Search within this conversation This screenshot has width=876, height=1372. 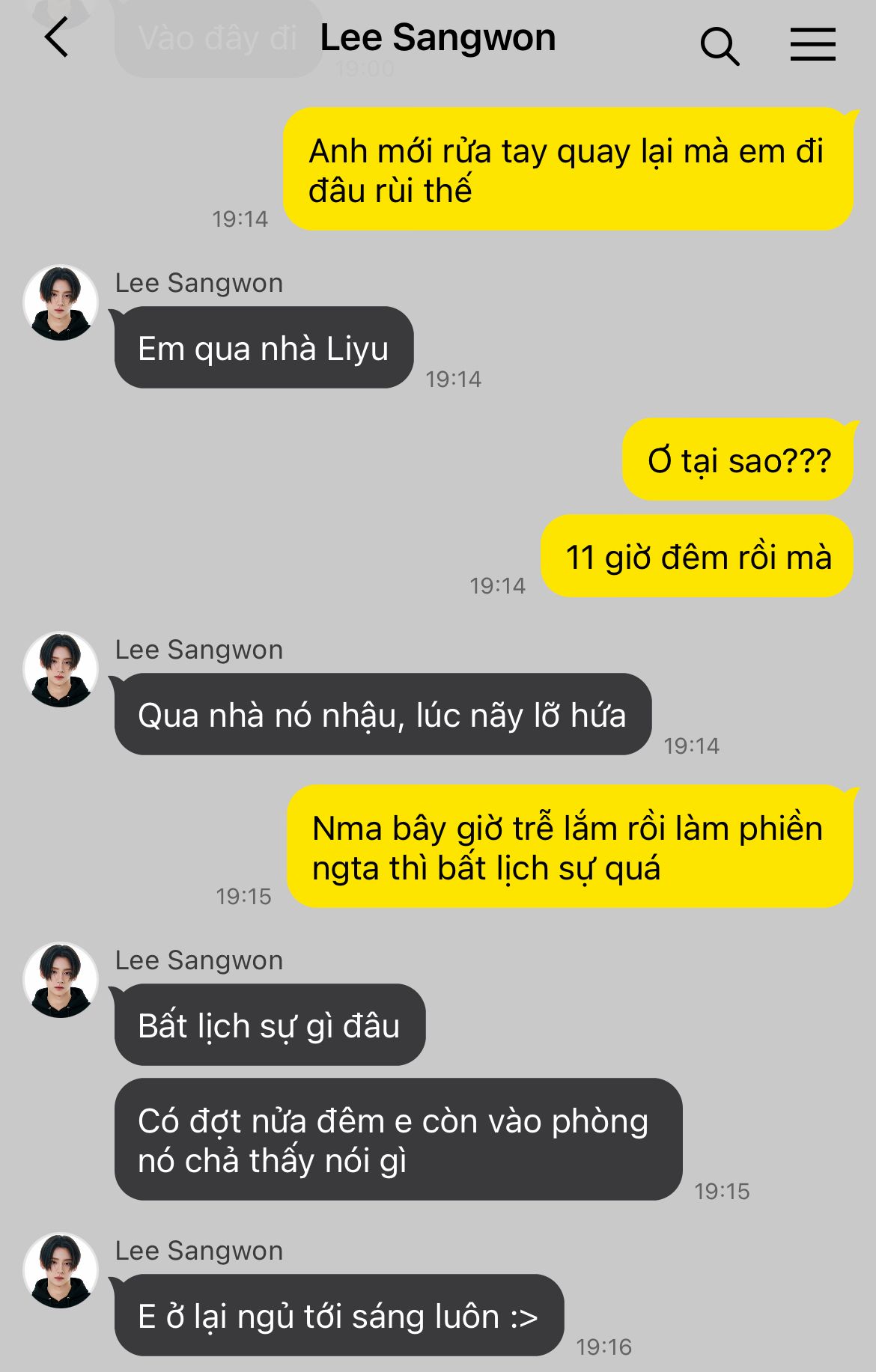tap(720, 46)
